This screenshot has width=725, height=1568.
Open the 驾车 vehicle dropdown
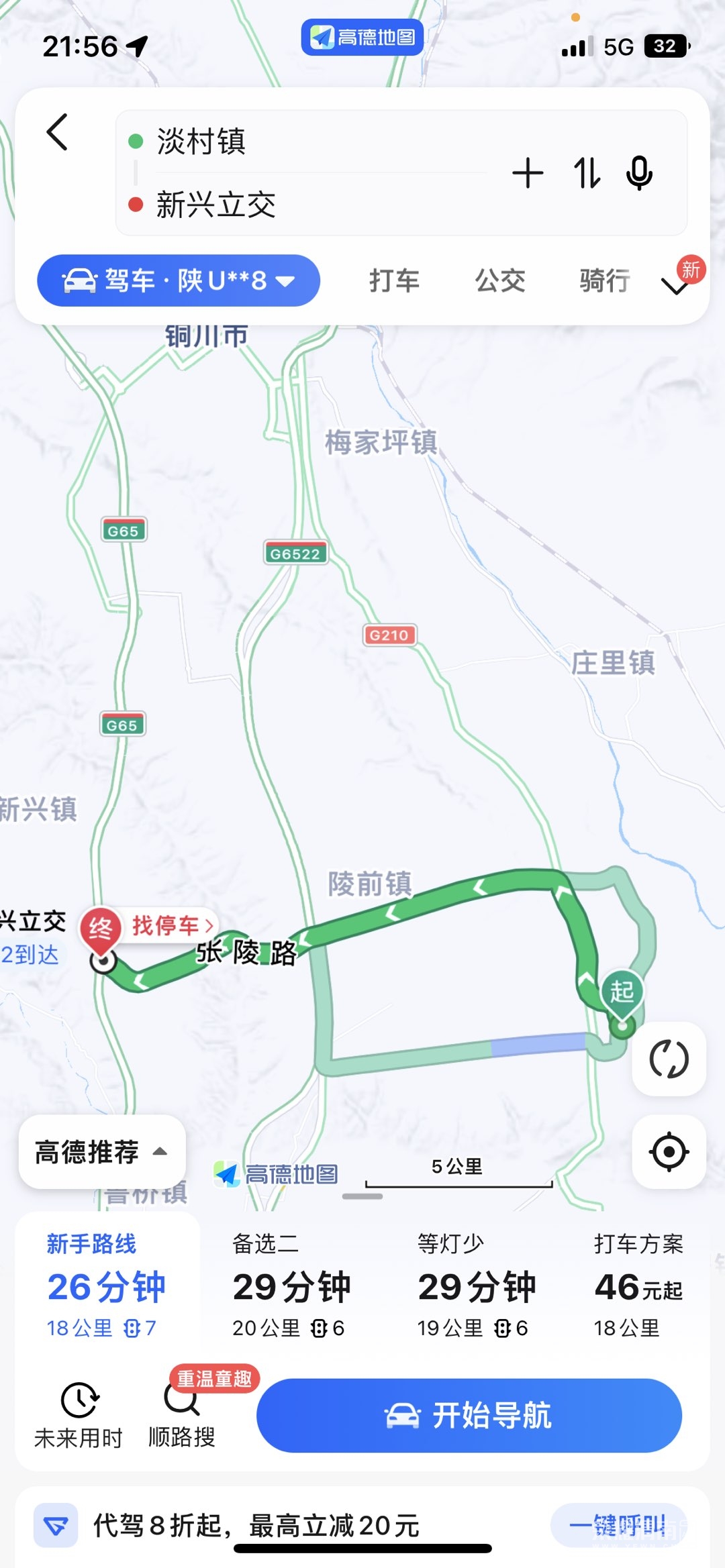tap(179, 280)
